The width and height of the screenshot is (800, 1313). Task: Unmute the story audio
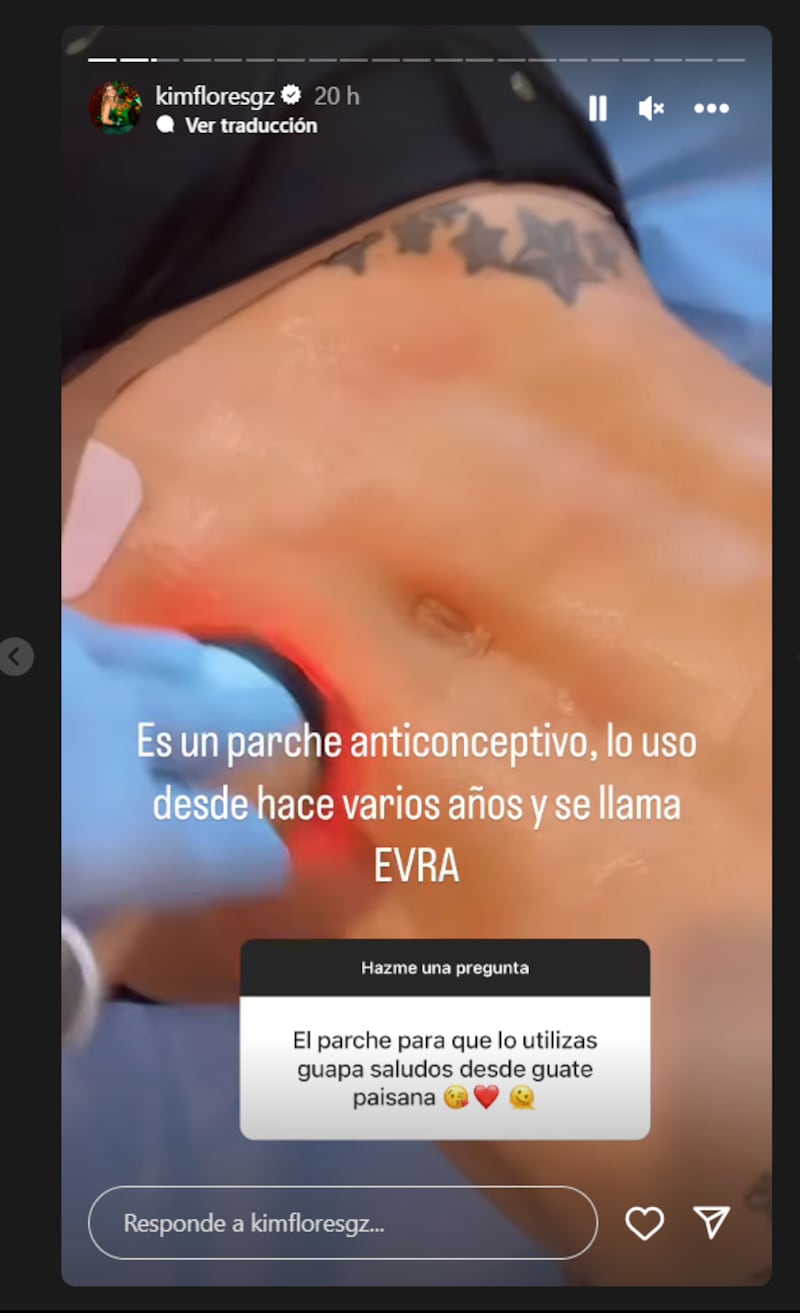(651, 108)
